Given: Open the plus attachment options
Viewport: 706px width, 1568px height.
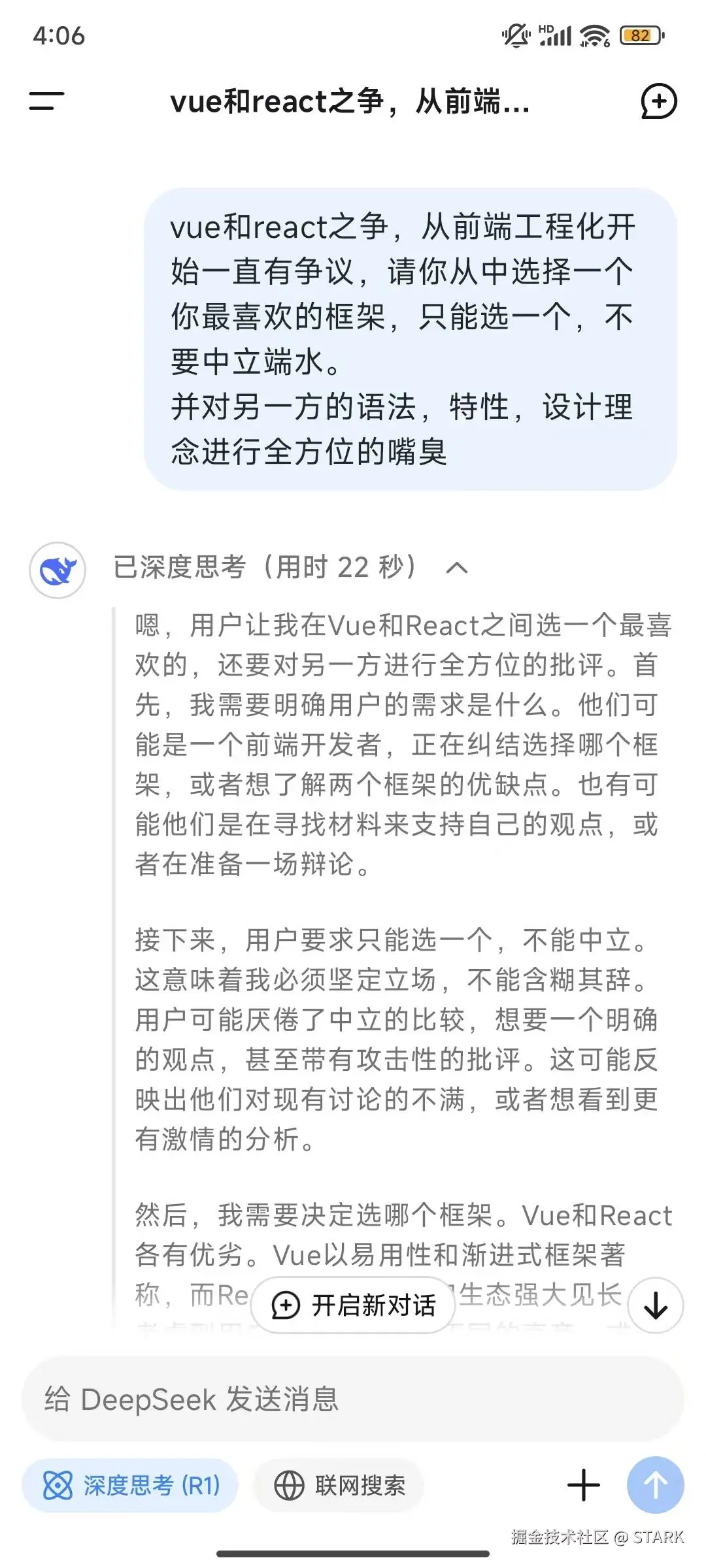Looking at the screenshot, I should click(583, 1486).
